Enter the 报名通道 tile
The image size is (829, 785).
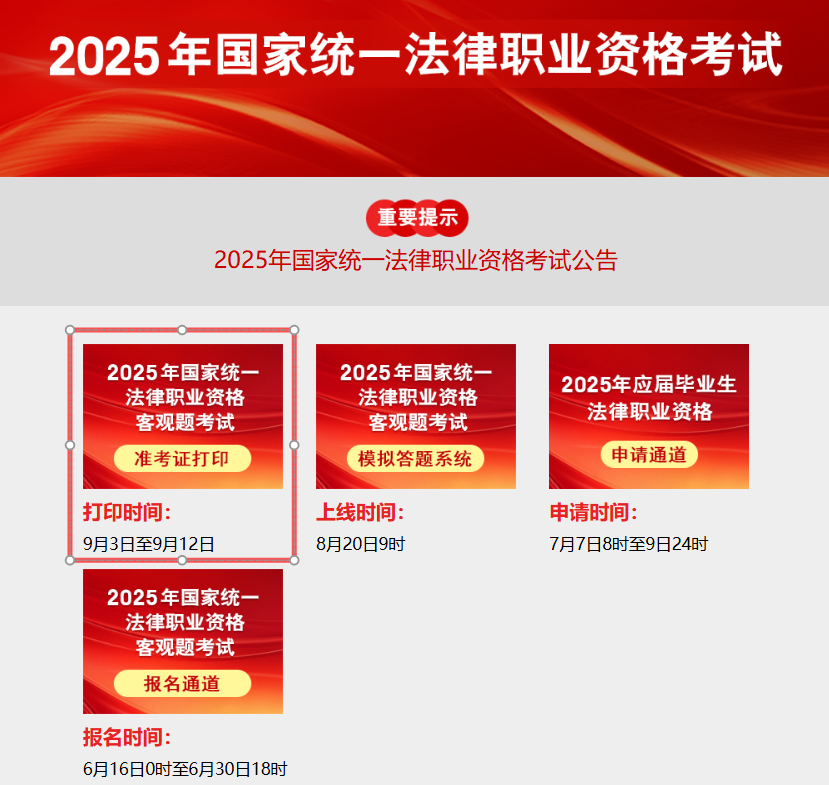click(x=183, y=641)
